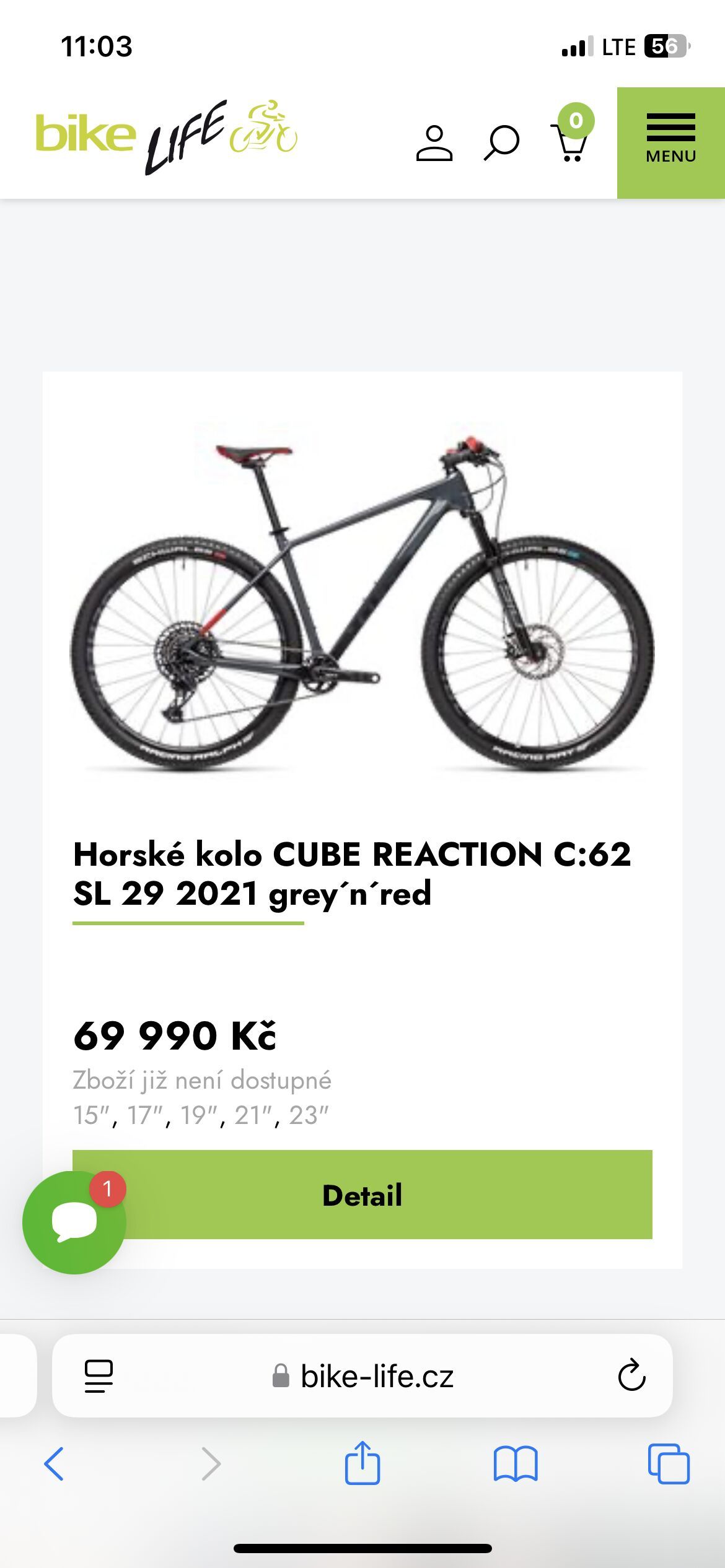Share this page
Screen dimensions: 725x1568
pyautogui.click(x=362, y=1462)
